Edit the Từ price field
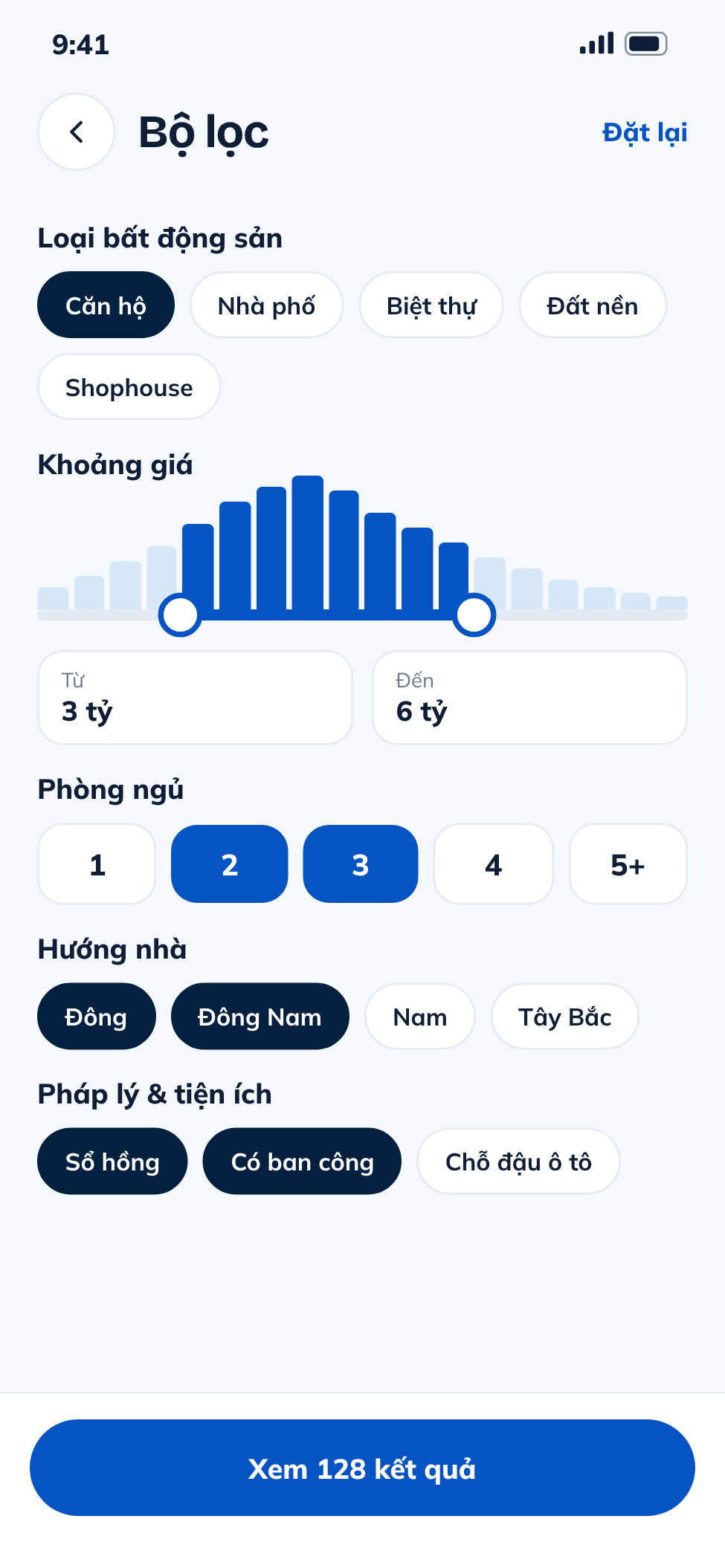 pyautogui.click(x=195, y=698)
